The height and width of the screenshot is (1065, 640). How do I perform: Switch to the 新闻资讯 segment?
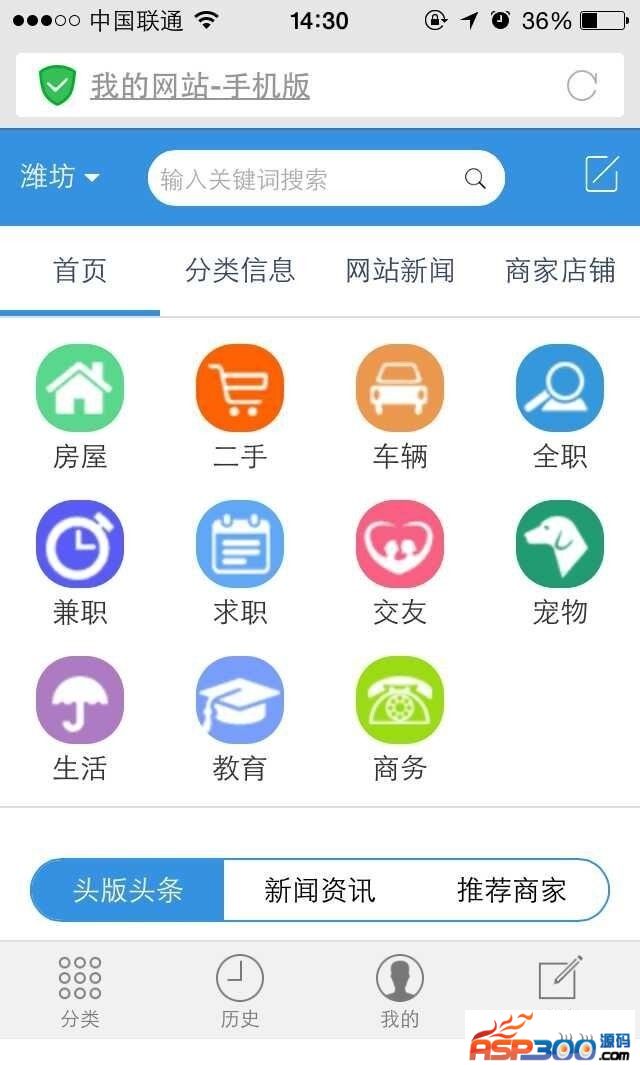click(x=320, y=890)
